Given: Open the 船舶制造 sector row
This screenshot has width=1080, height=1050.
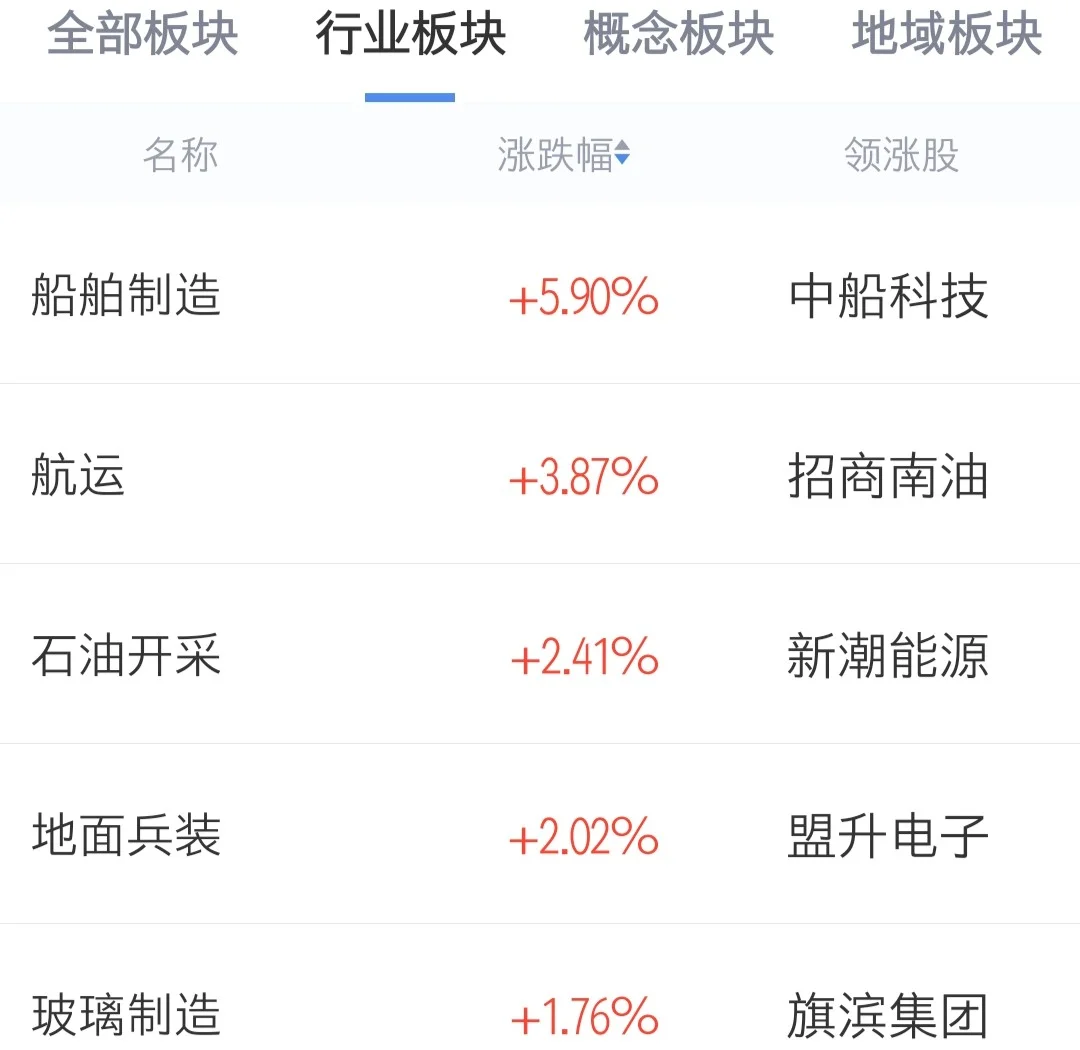Looking at the screenshot, I should tap(126, 297).
